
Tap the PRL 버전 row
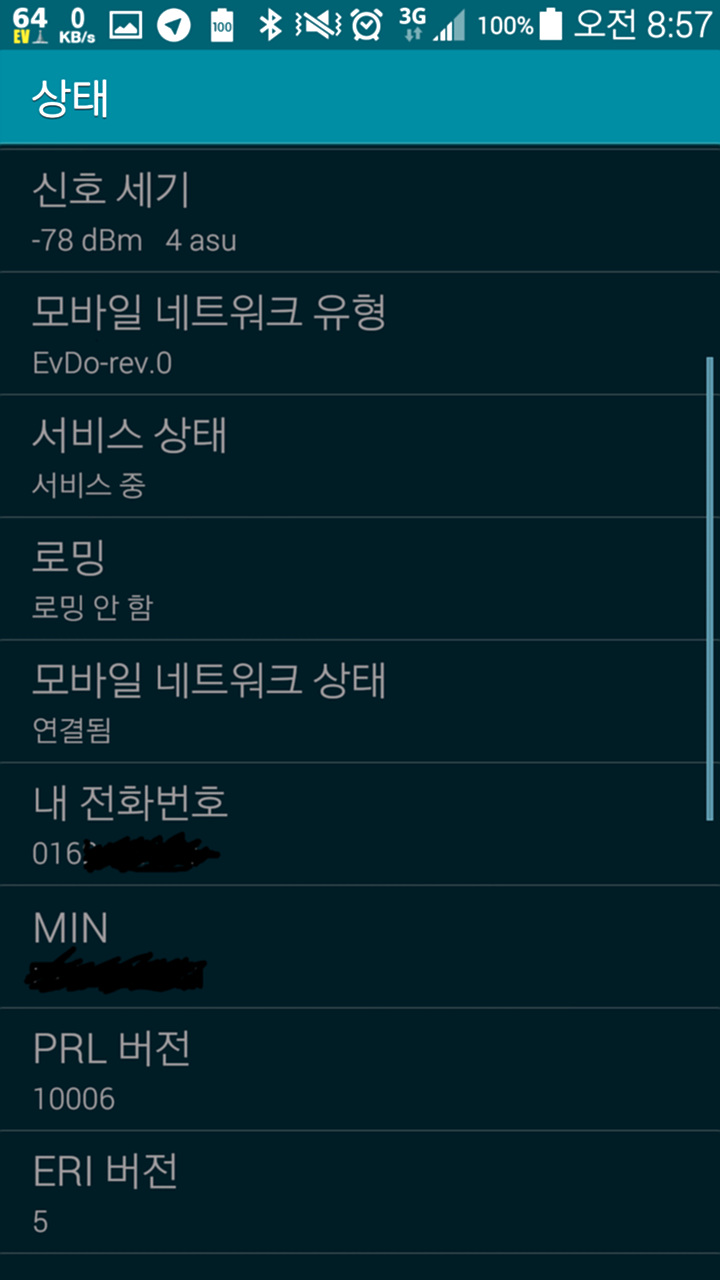click(x=360, y=1070)
